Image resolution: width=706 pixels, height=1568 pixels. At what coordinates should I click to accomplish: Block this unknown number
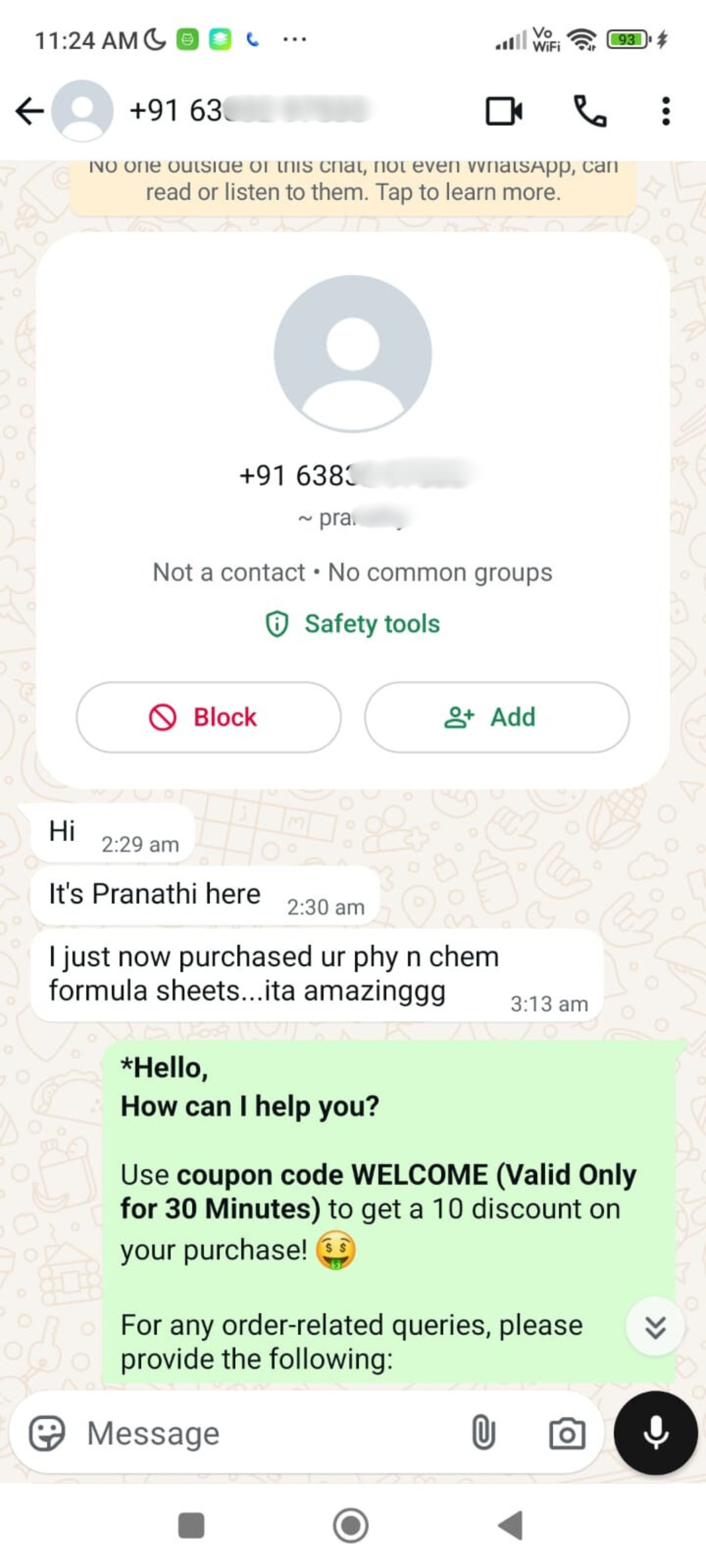tap(208, 717)
